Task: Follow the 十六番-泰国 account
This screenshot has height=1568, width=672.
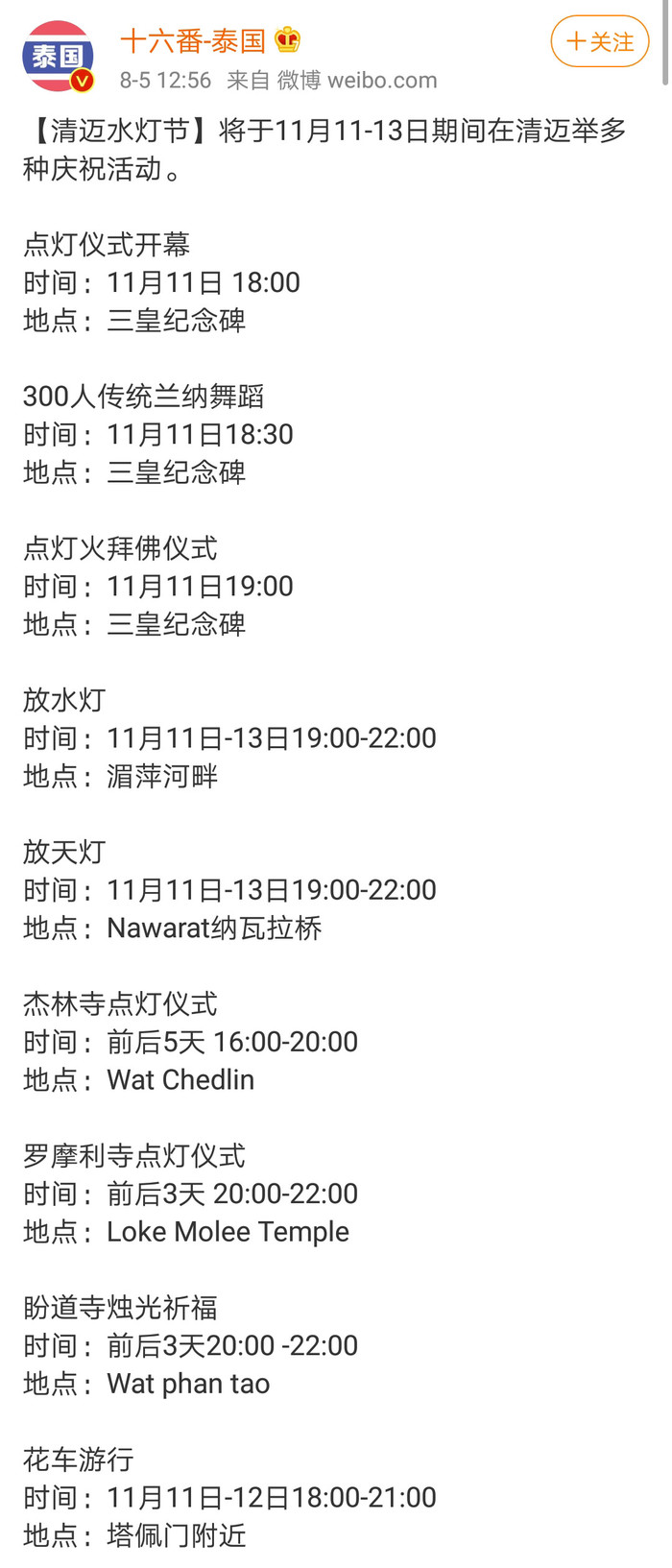Action: (599, 41)
